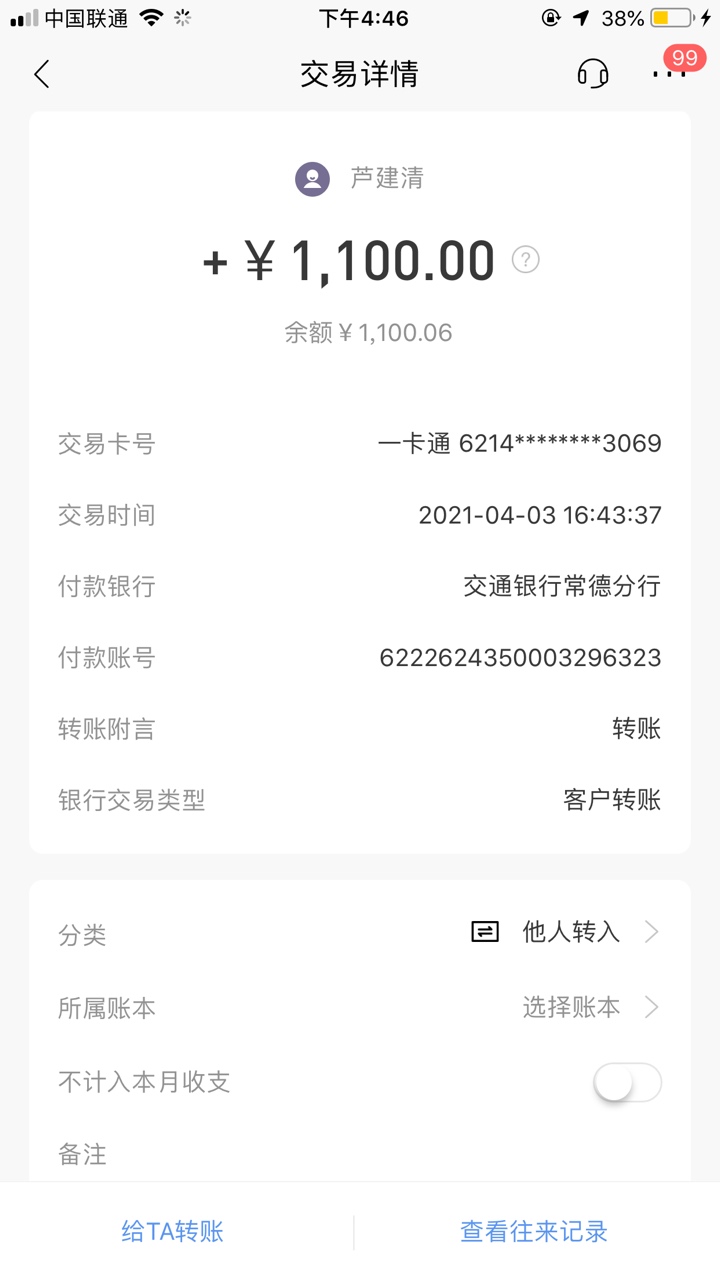Choose an account book via 选择账本
The height and width of the screenshot is (1280, 720).
pos(360,1007)
